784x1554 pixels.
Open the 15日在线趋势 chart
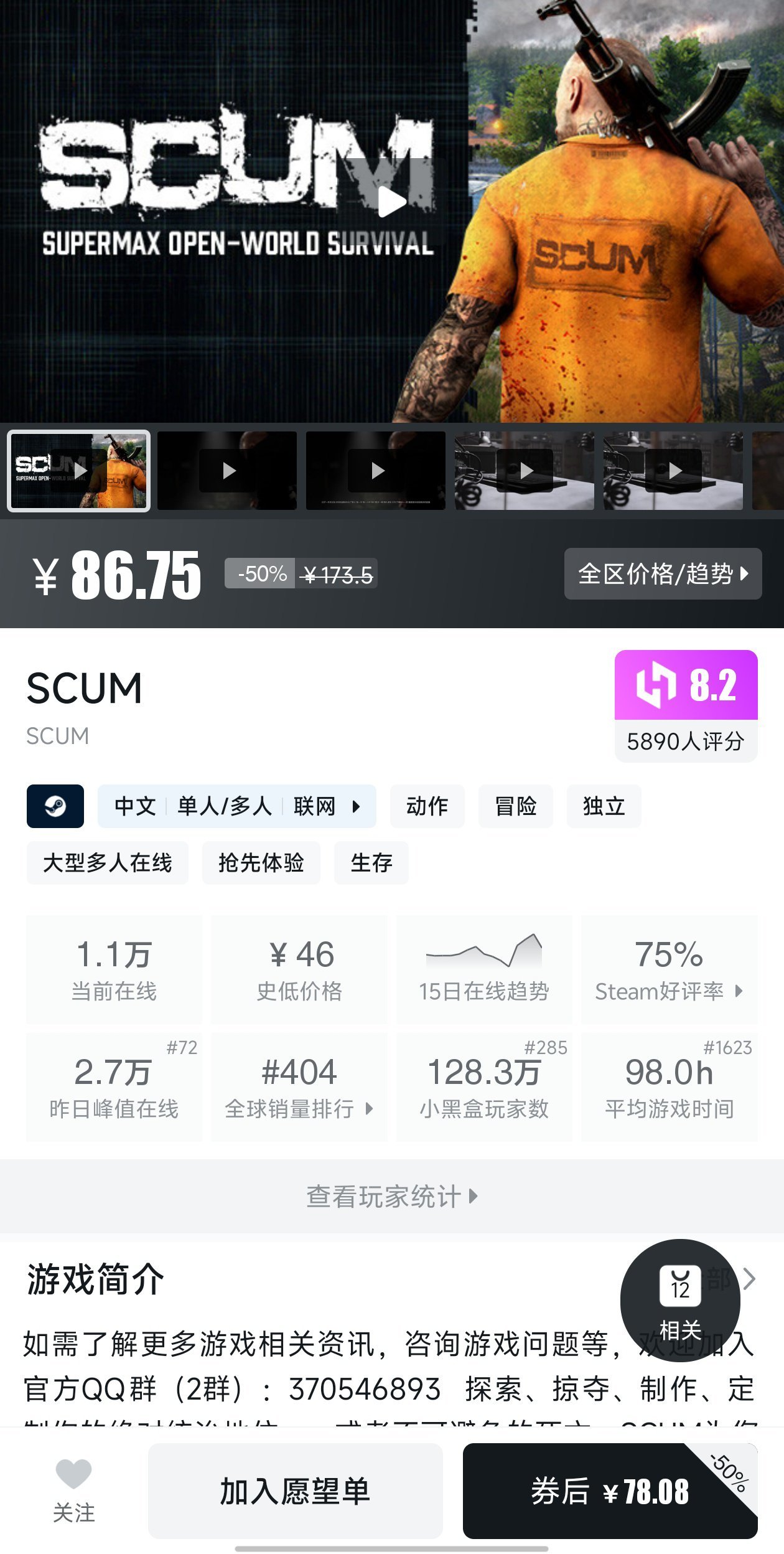pyautogui.click(x=484, y=969)
